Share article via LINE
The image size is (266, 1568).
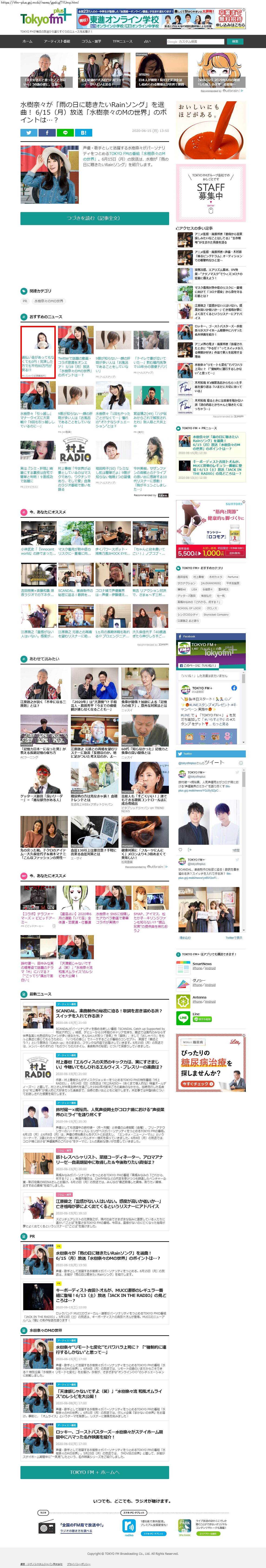point(65,132)
